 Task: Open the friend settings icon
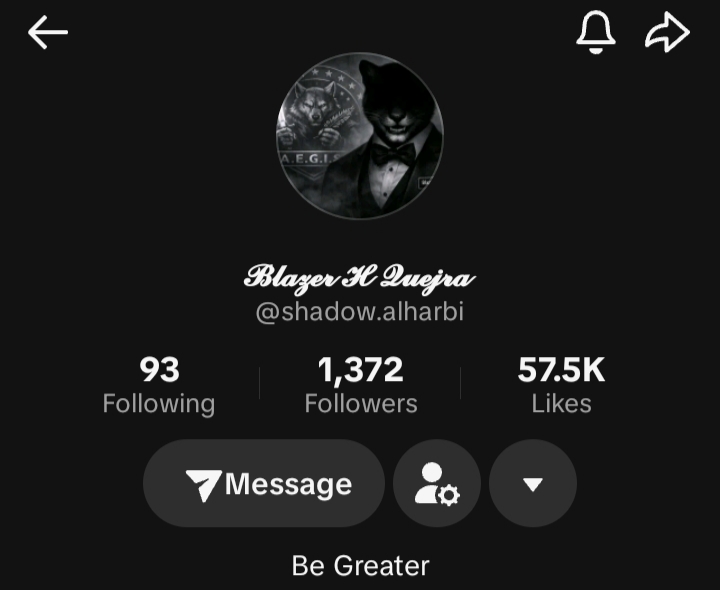(437, 484)
